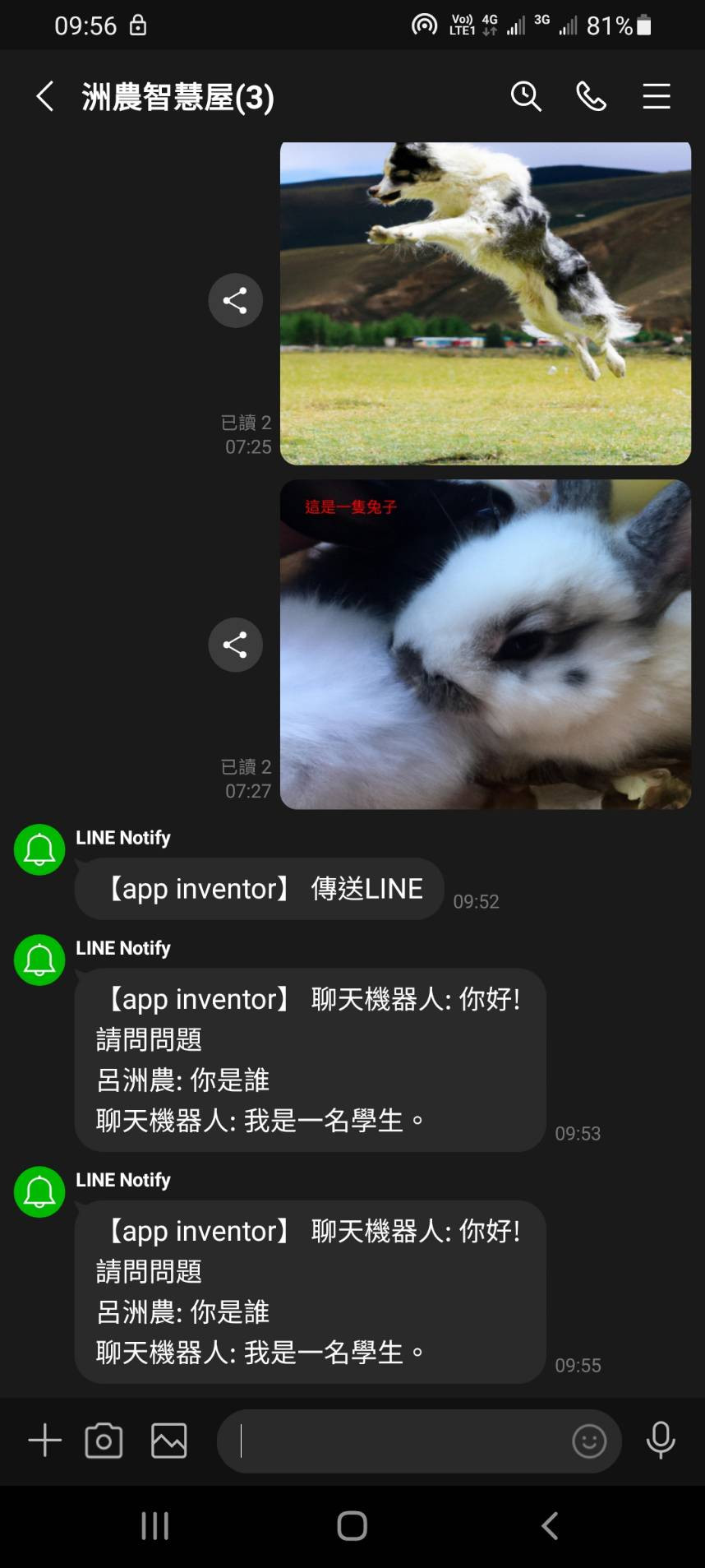Tap the system home button

[x=352, y=1526]
